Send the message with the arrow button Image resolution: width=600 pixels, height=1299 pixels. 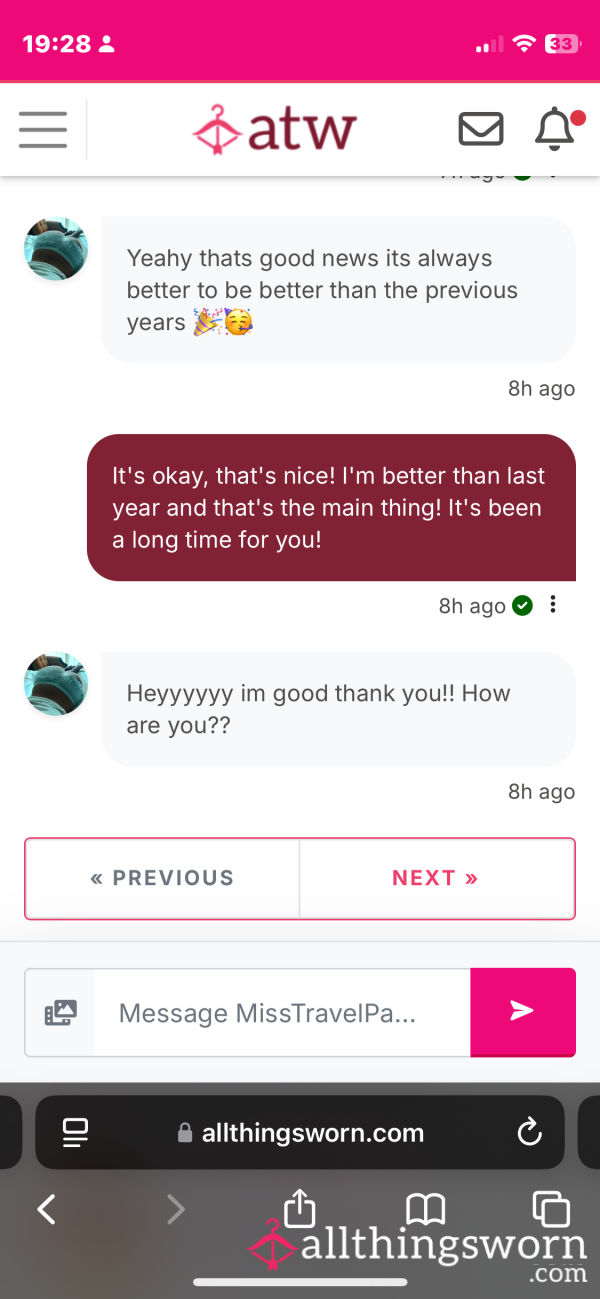(523, 1011)
